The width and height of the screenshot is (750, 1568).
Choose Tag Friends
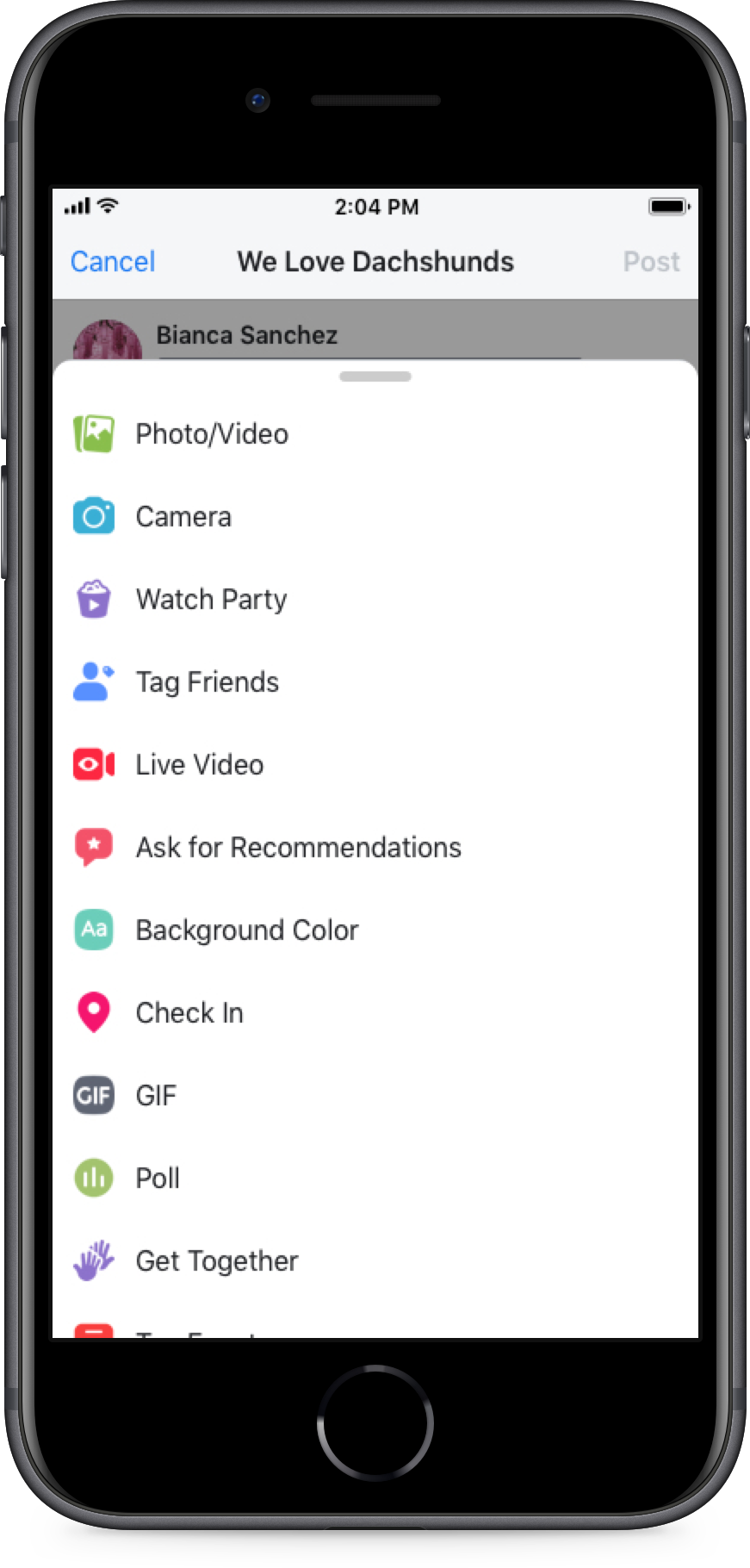(x=207, y=682)
